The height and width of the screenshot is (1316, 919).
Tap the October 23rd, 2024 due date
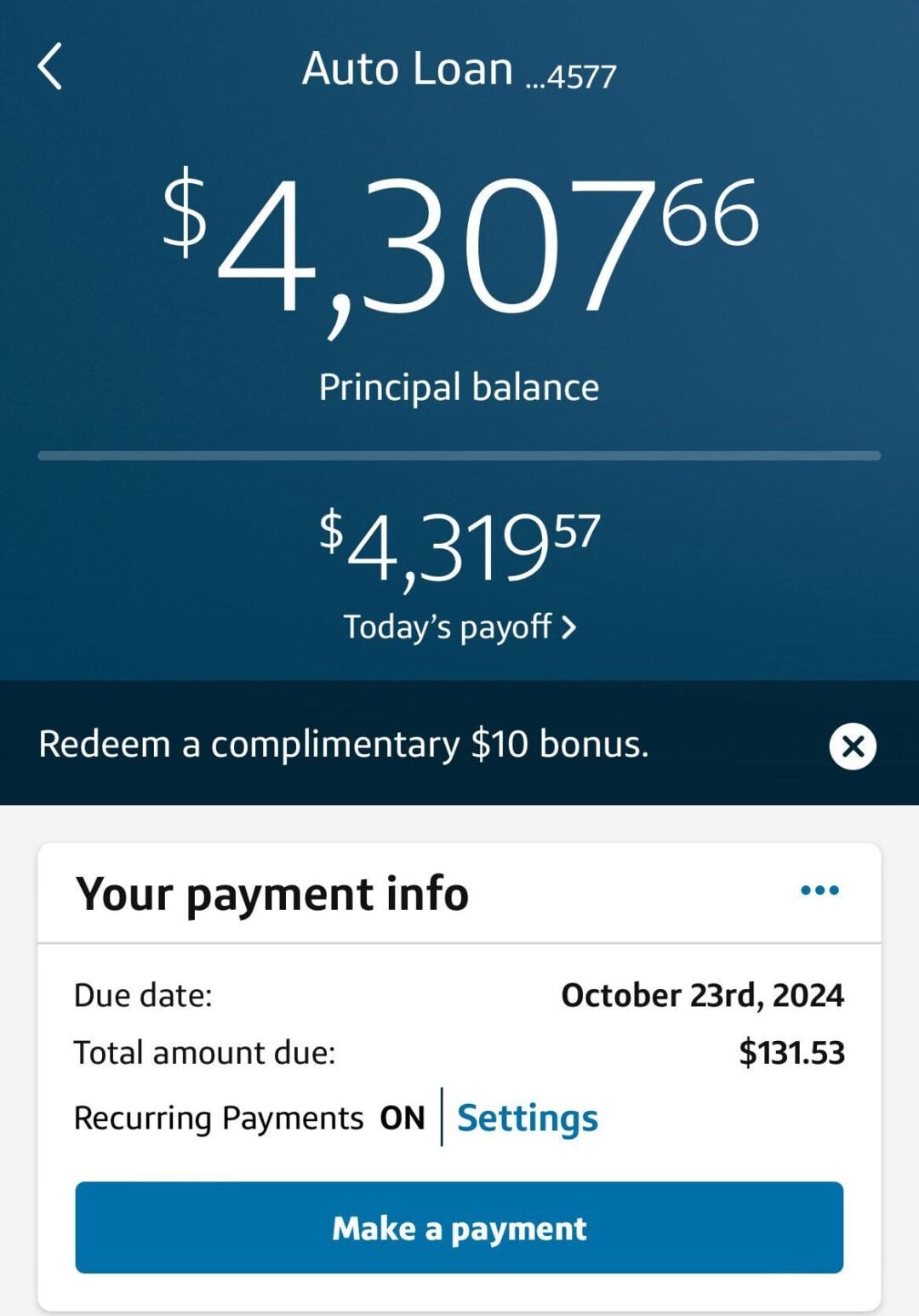pos(703,995)
